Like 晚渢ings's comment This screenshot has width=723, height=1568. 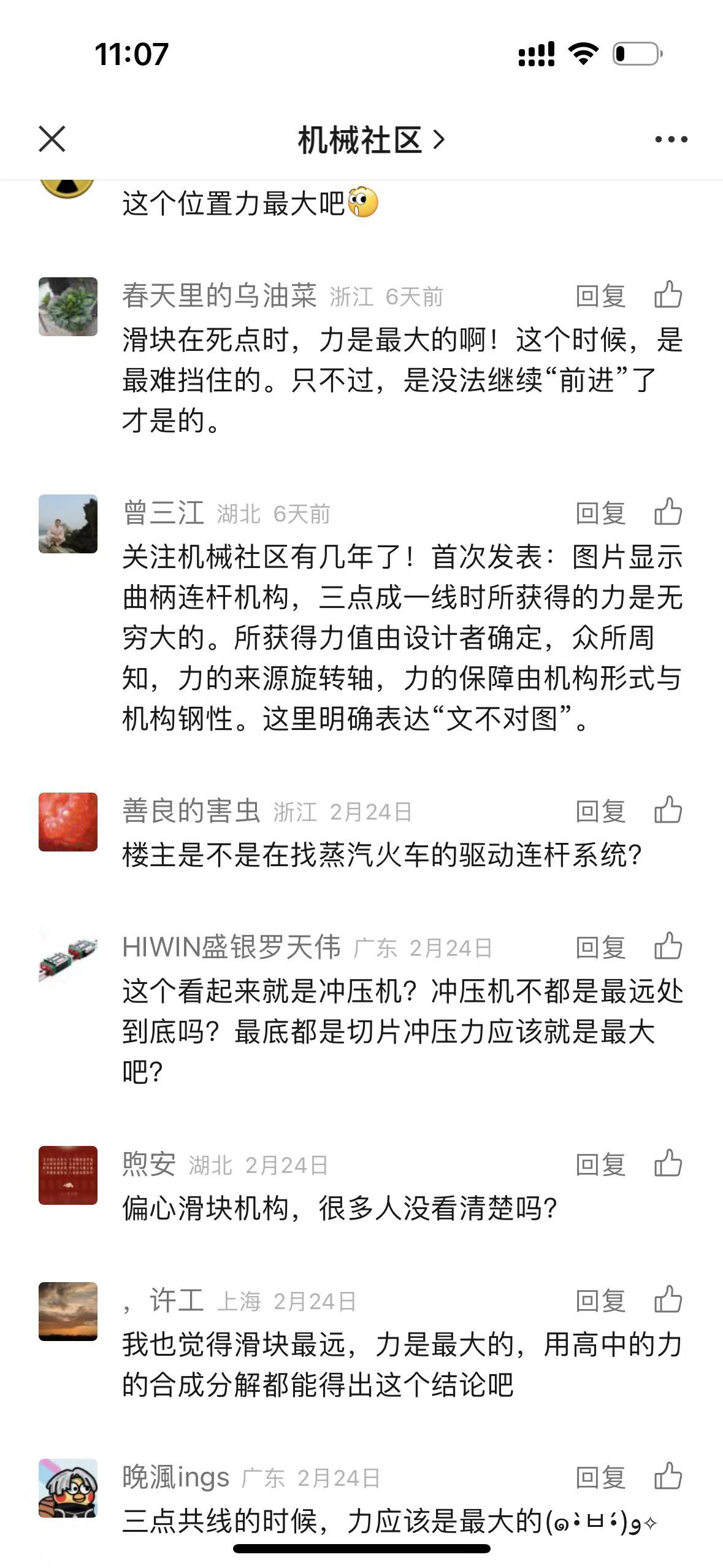pyautogui.click(x=668, y=1477)
